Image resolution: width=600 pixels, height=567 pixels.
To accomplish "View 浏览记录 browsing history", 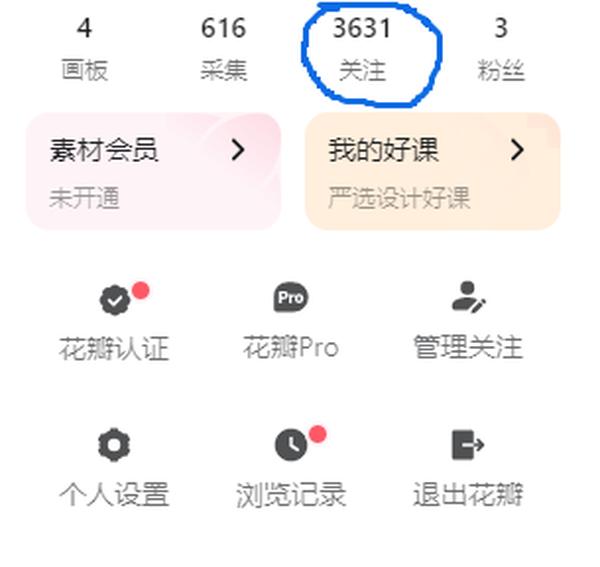I will tap(291, 469).
